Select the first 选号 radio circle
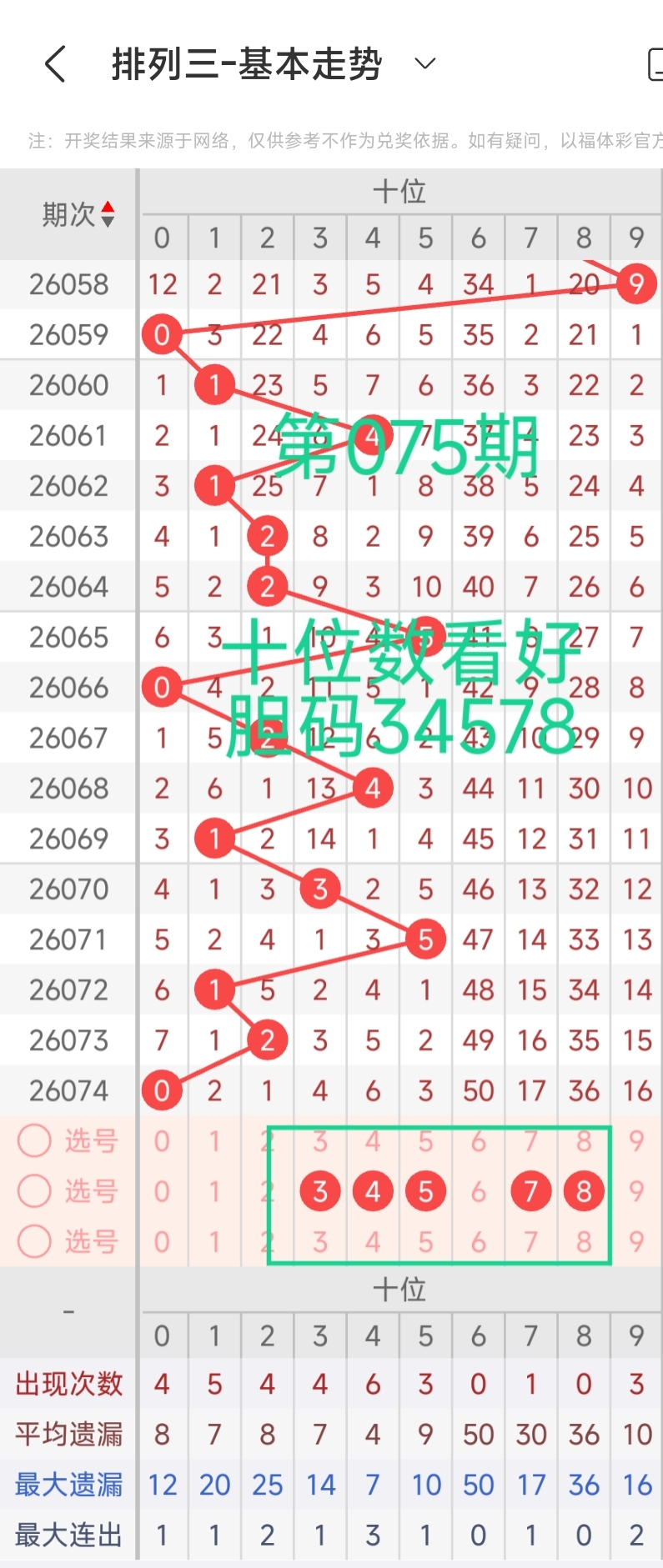Image resolution: width=663 pixels, height=1568 pixels. point(34,1141)
